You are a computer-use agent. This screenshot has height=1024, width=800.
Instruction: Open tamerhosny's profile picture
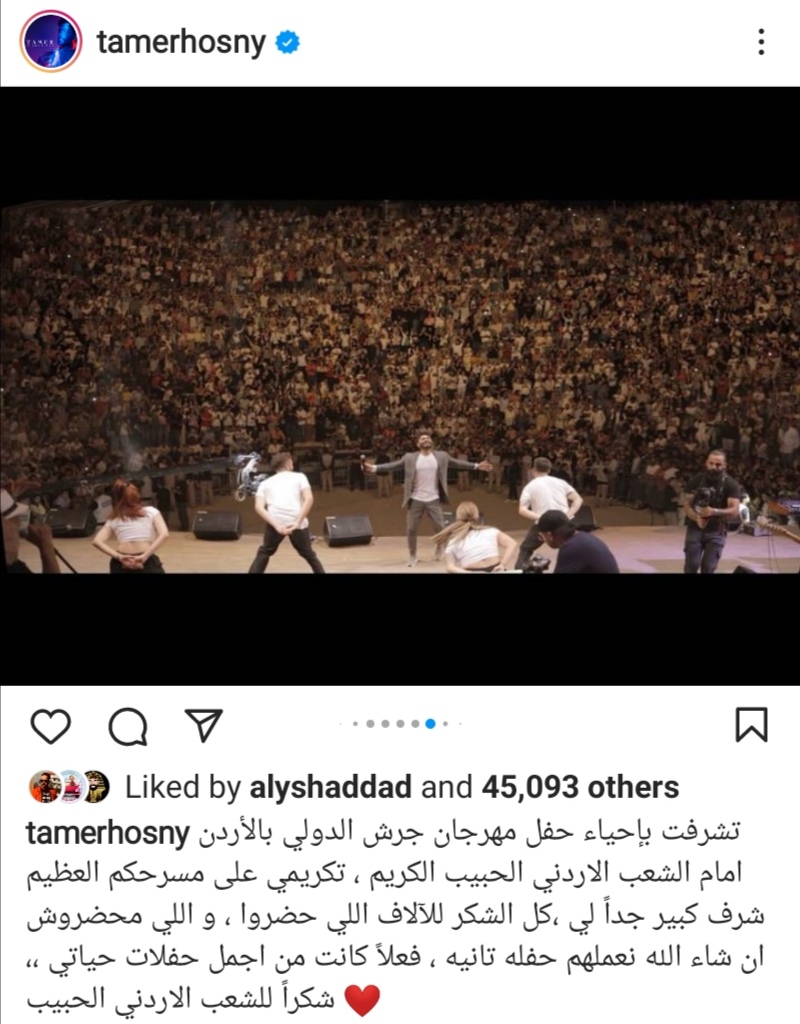[50, 41]
